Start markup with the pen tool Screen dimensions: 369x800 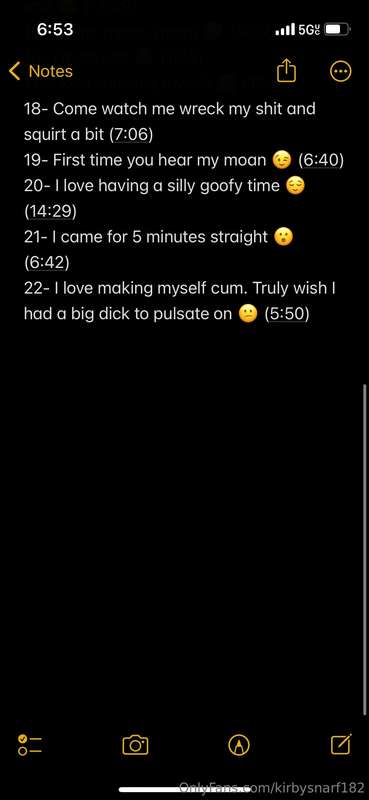(239, 745)
